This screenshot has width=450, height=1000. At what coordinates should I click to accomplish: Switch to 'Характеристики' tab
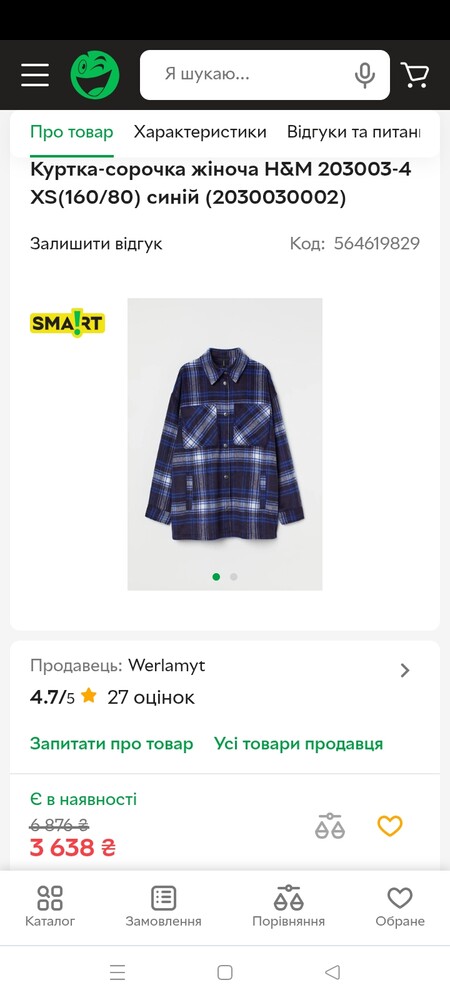click(200, 133)
